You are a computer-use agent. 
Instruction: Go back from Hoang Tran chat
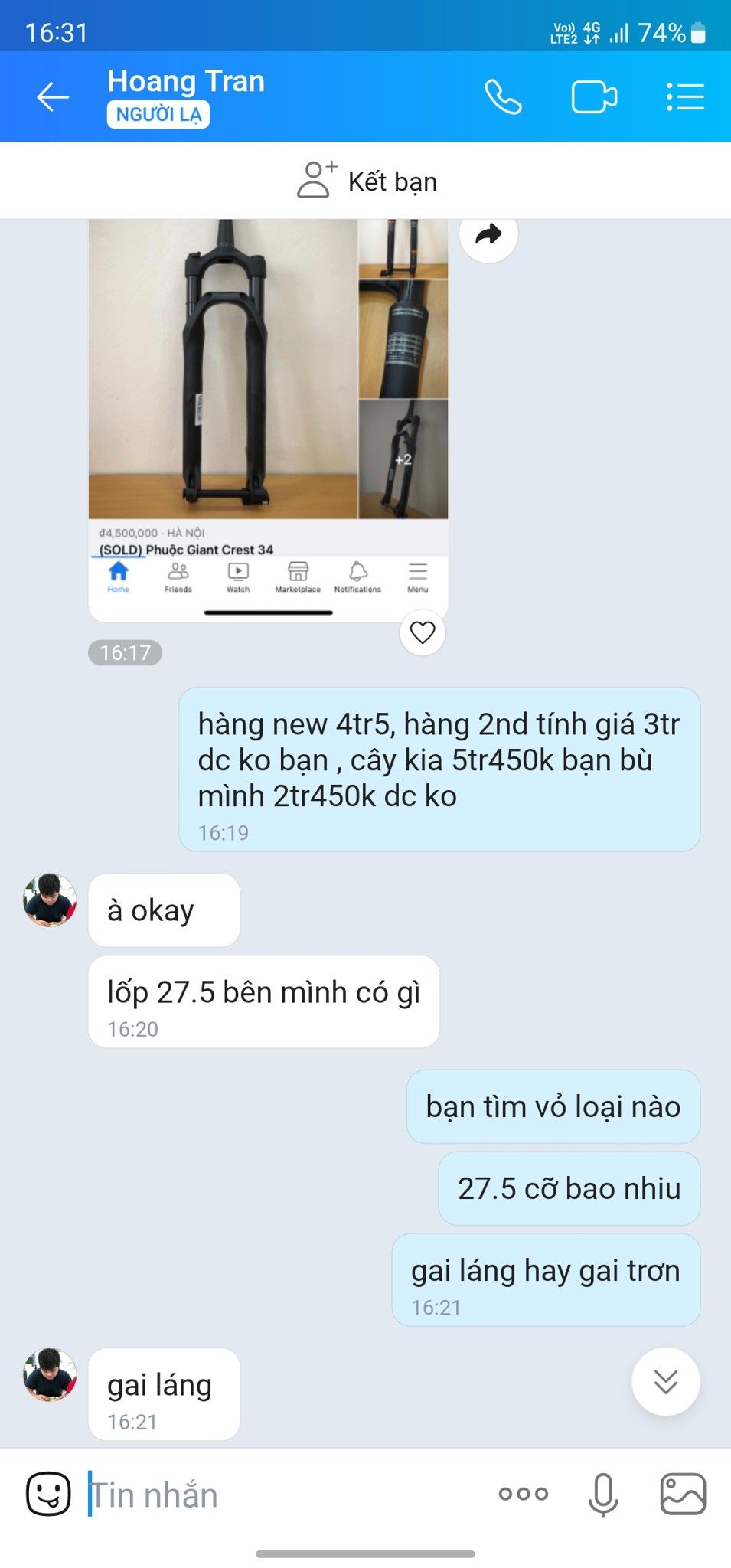[53, 96]
